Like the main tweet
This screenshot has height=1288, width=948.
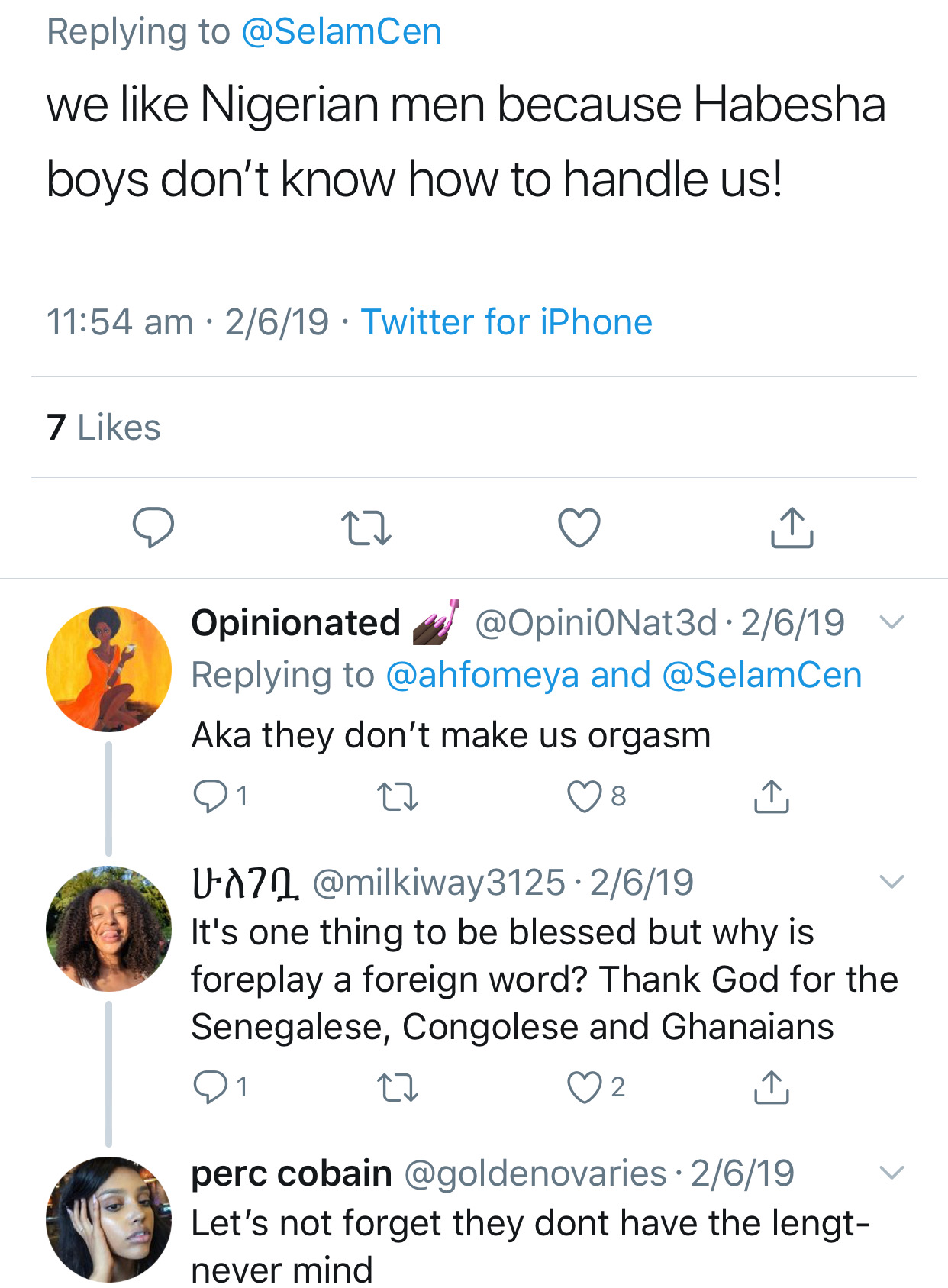579,528
